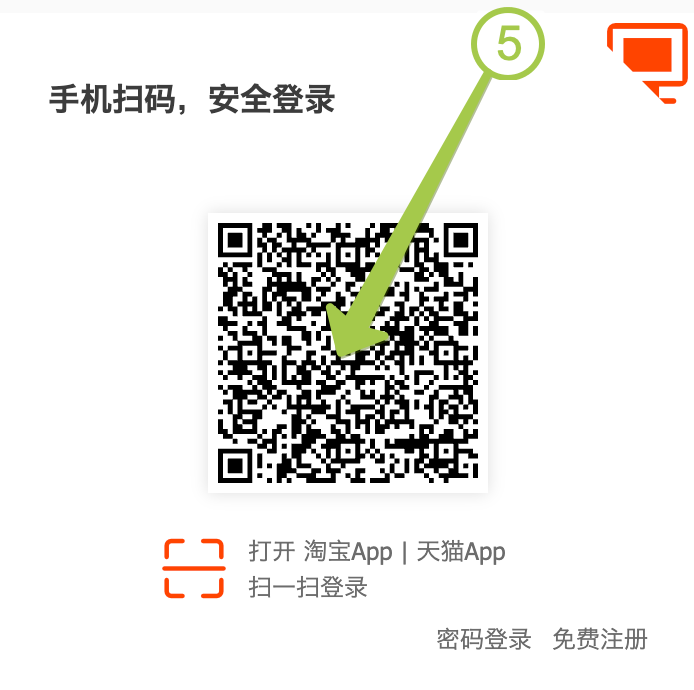694x690 pixels.
Task: Open the 密码登录 link
Action: click(483, 639)
